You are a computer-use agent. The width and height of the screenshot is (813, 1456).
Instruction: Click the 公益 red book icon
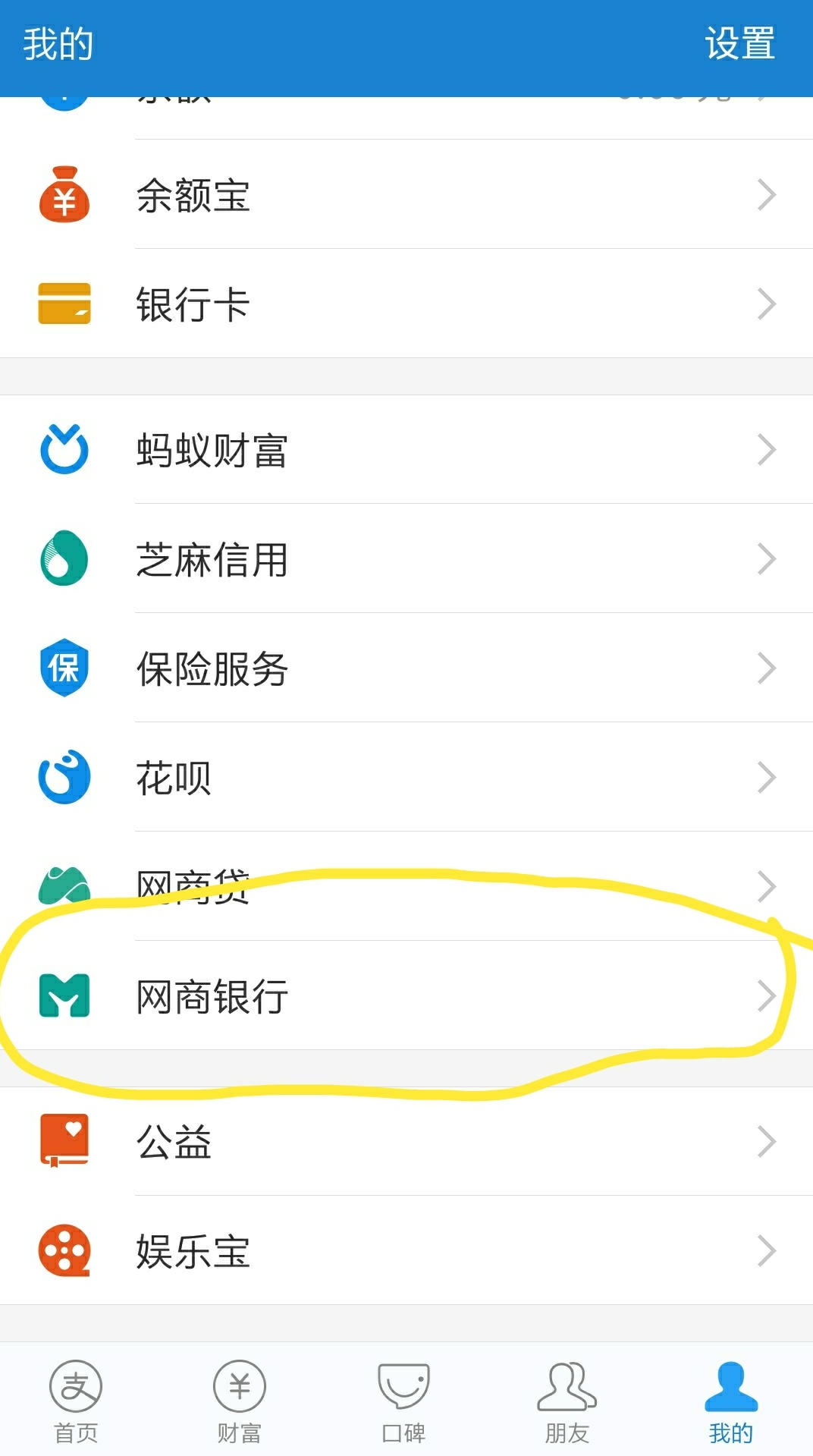(x=64, y=1143)
